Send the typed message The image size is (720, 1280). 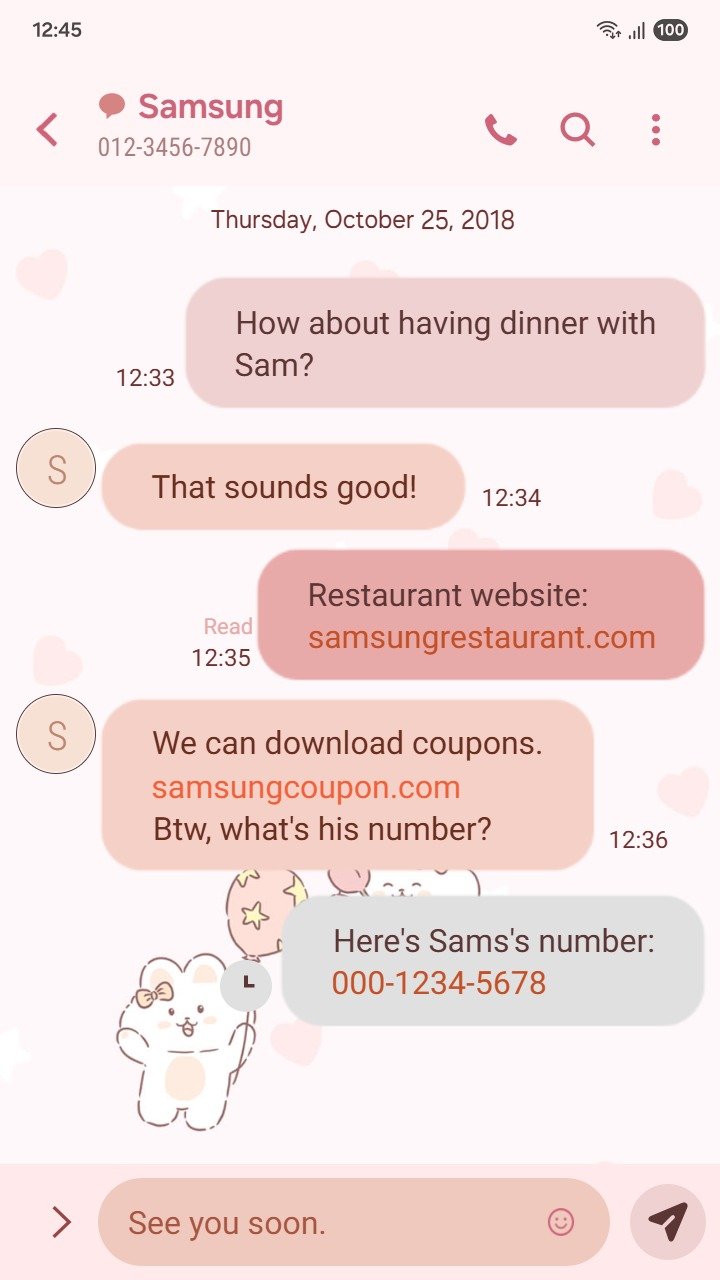point(667,1221)
